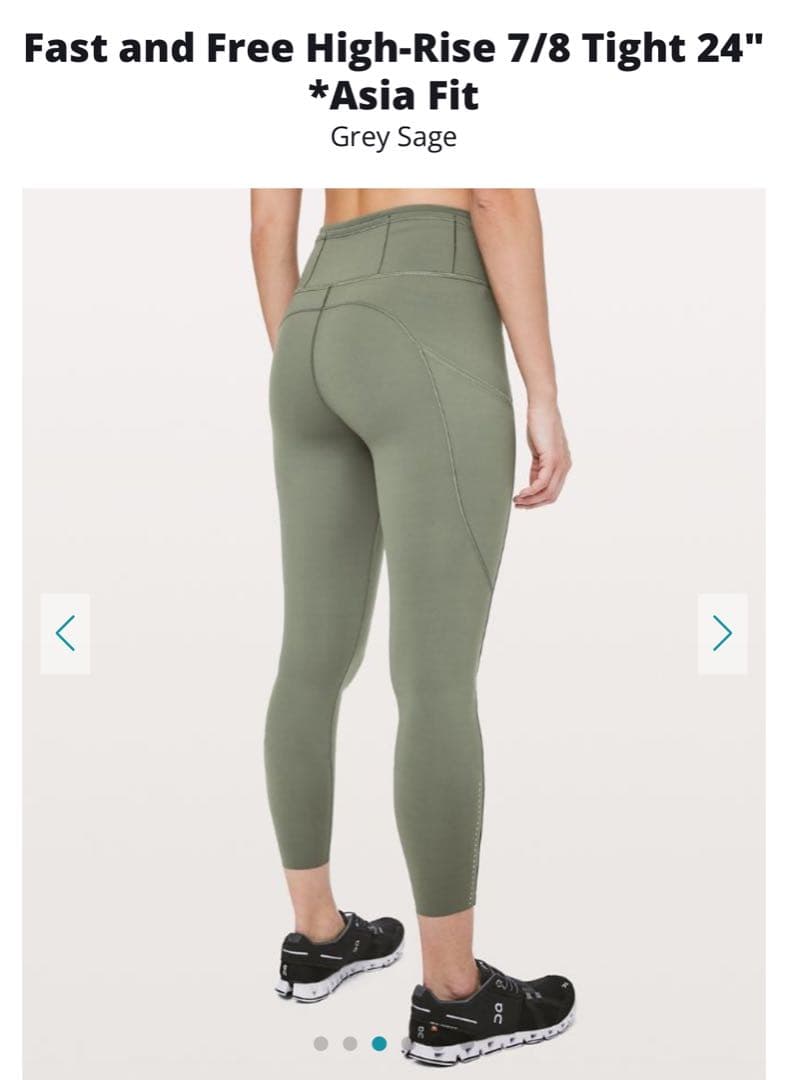Advance to the next product image

tap(722, 634)
